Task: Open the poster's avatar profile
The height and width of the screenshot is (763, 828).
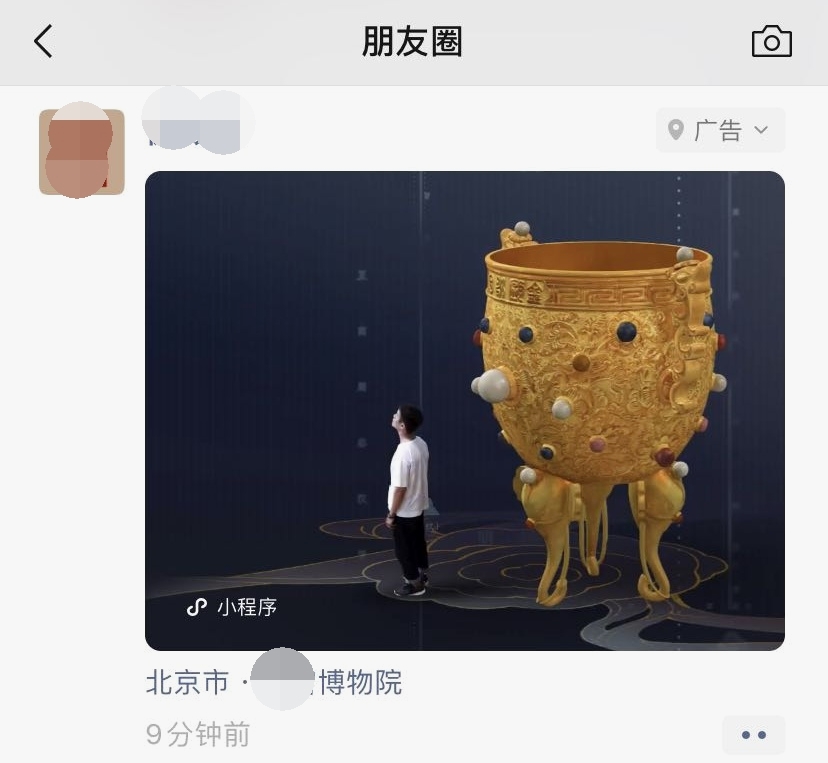Action: click(81, 151)
